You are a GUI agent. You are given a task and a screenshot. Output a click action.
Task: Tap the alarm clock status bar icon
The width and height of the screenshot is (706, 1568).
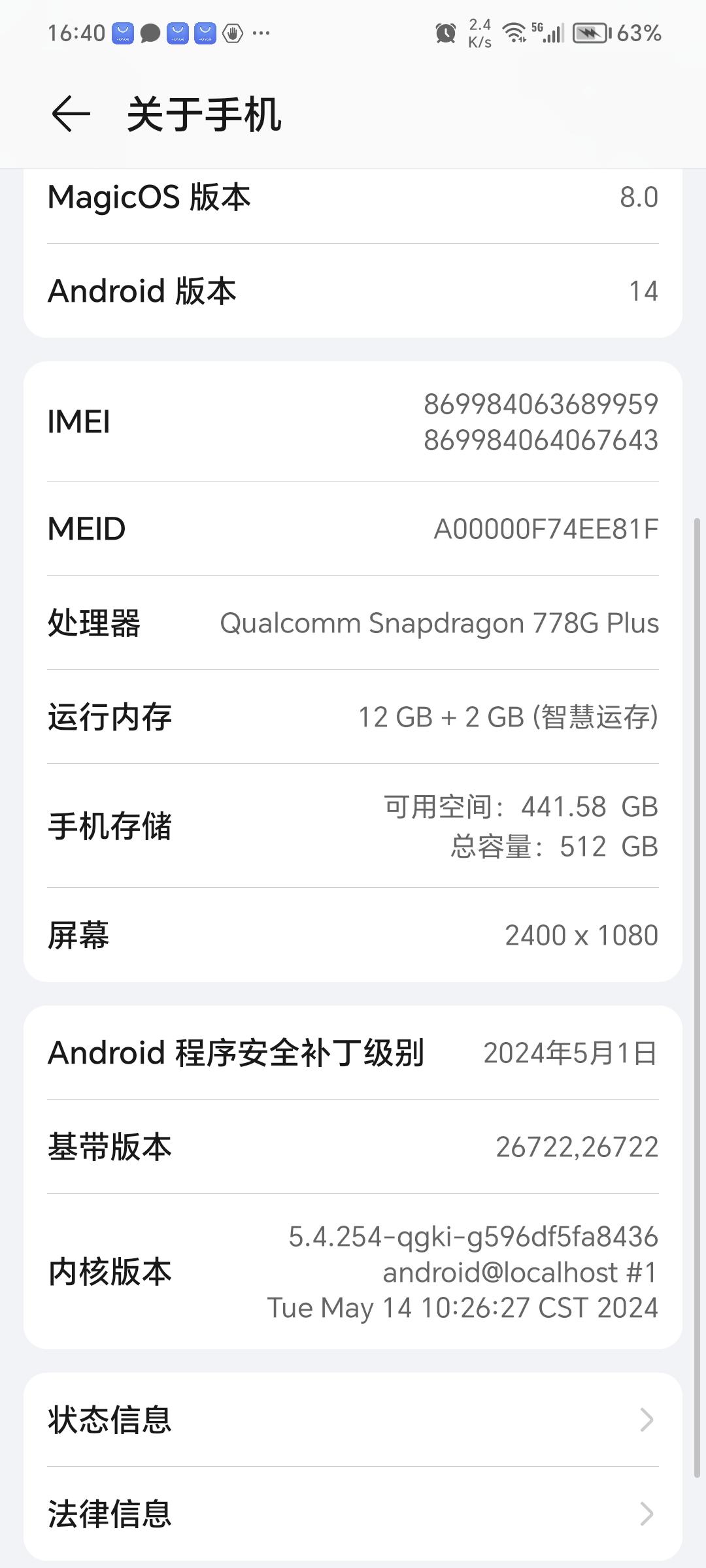446,31
